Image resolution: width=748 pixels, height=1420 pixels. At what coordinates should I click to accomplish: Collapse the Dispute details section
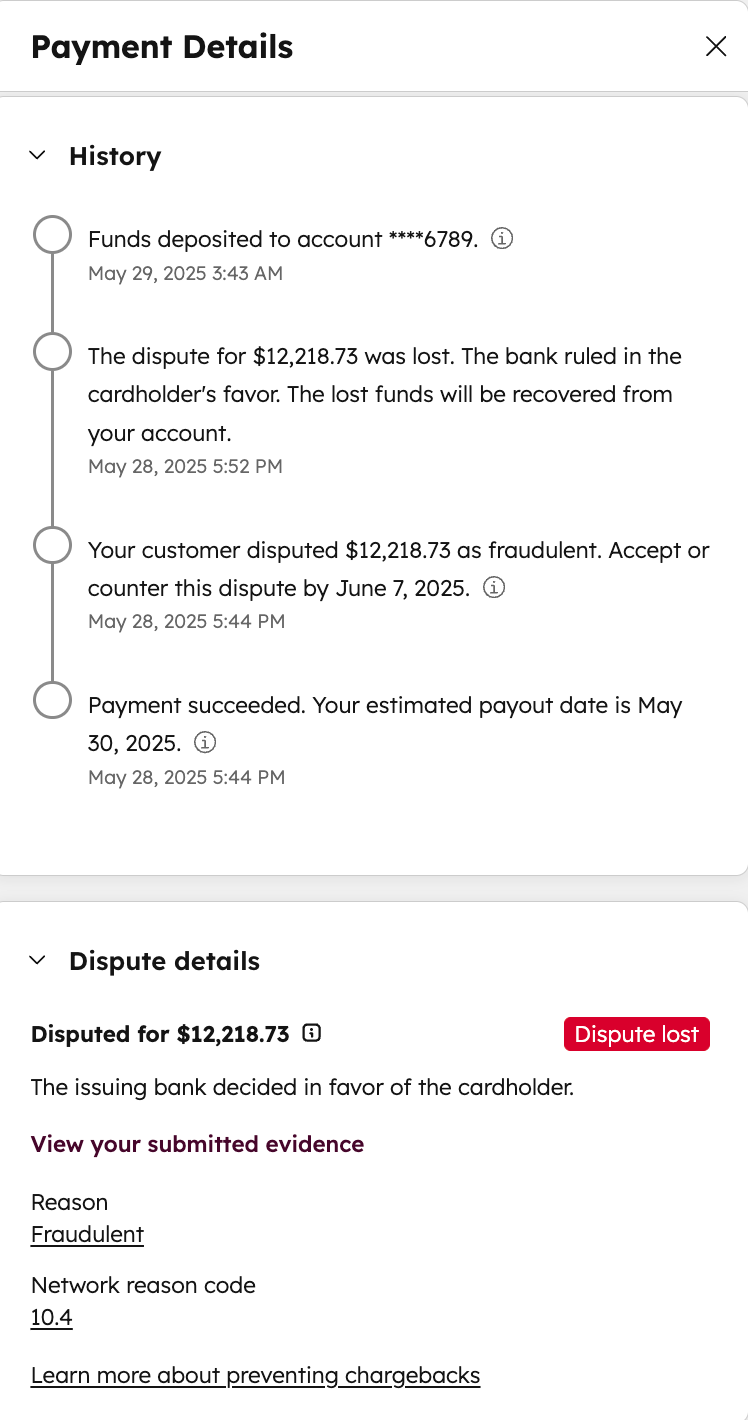37,960
